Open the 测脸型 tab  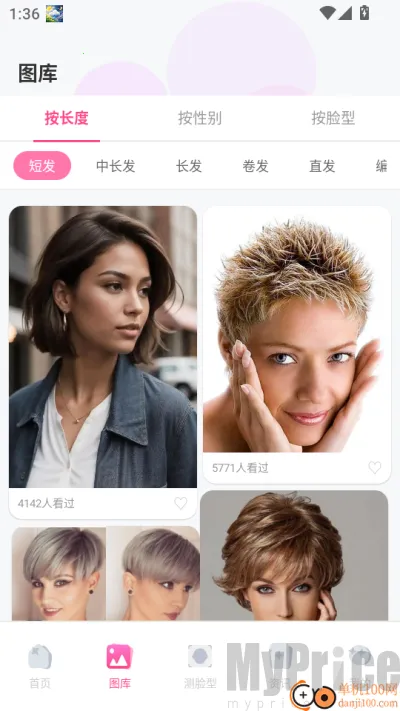200,667
